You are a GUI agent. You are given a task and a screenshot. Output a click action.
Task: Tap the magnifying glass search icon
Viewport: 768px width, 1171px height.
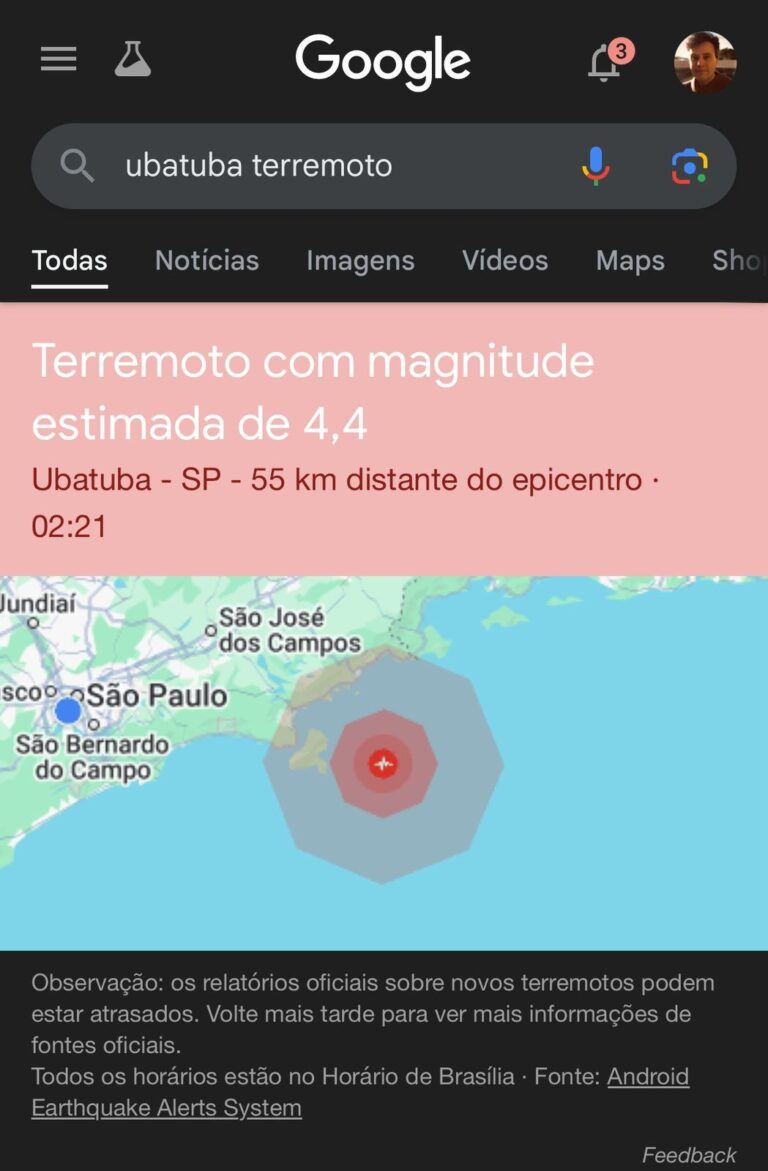(75, 166)
